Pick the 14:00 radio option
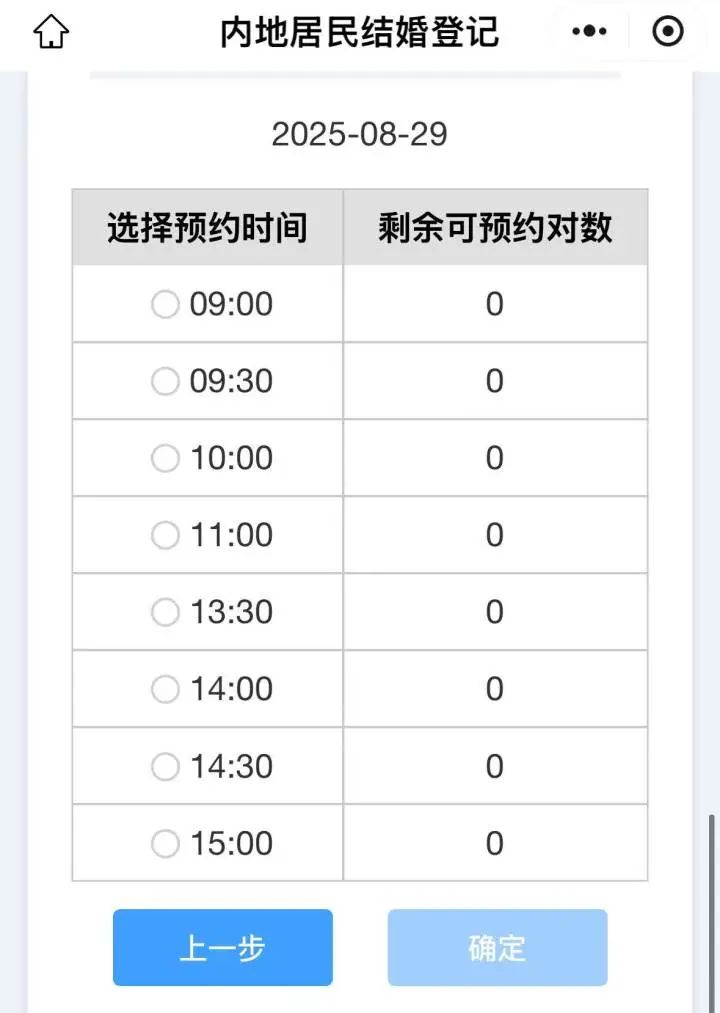720x1013 pixels. pos(165,689)
